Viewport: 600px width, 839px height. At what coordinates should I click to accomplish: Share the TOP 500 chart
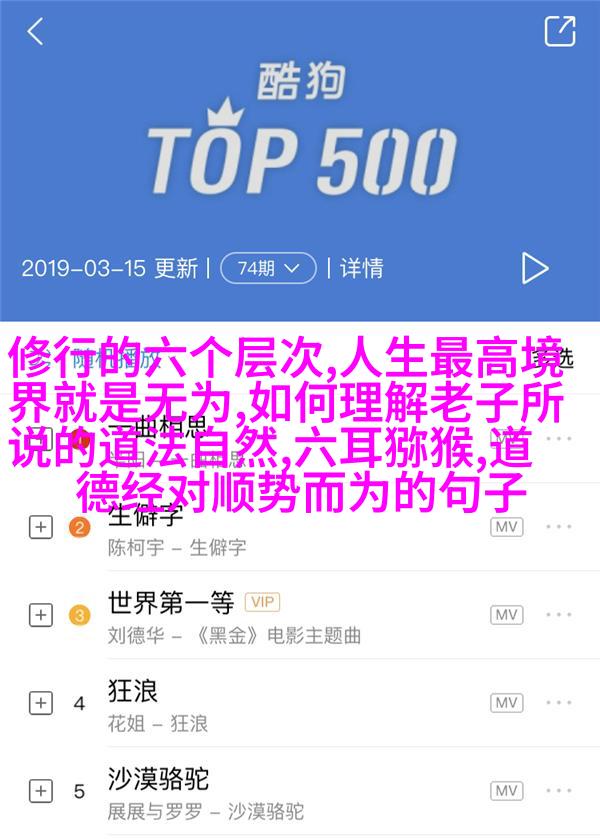(559, 31)
